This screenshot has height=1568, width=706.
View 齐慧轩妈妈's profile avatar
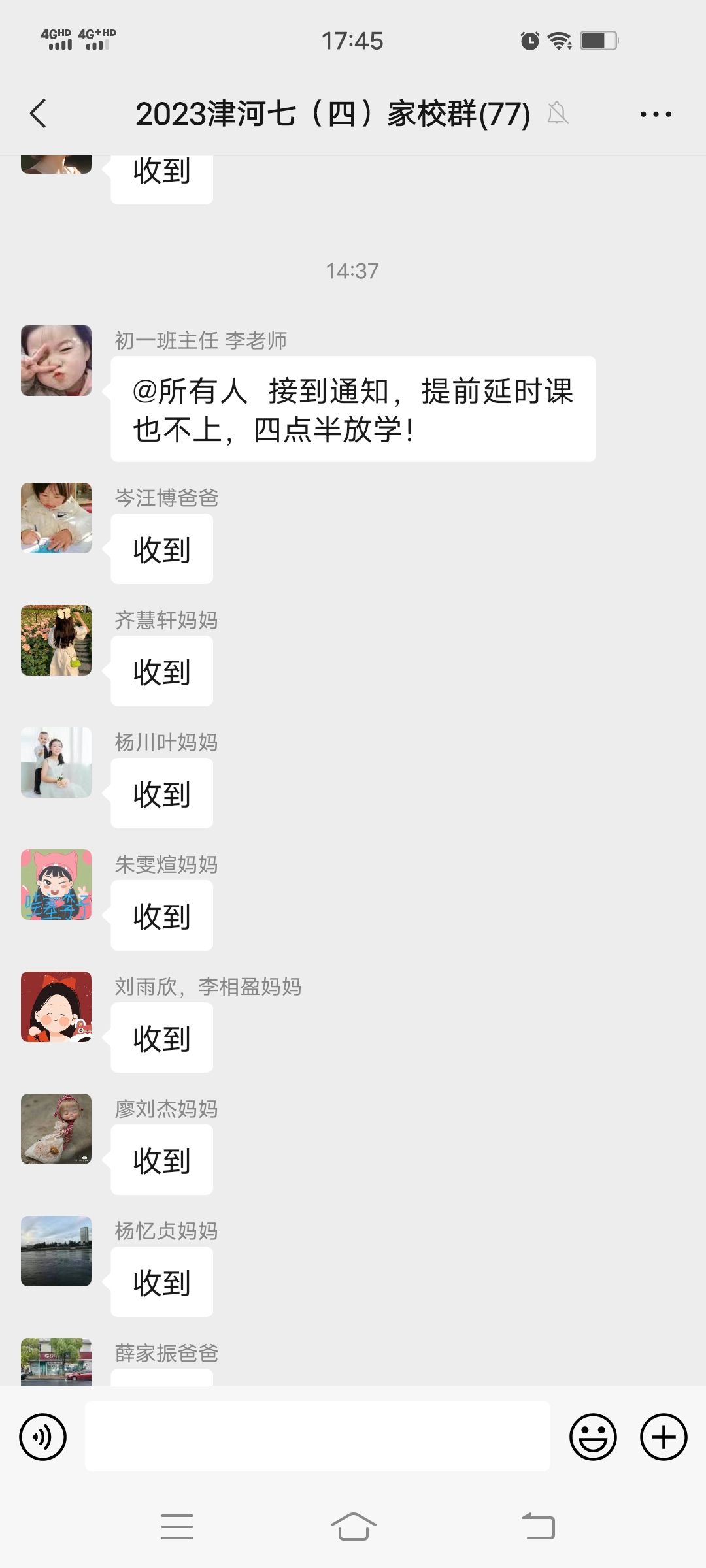click(x=56, y=640)
